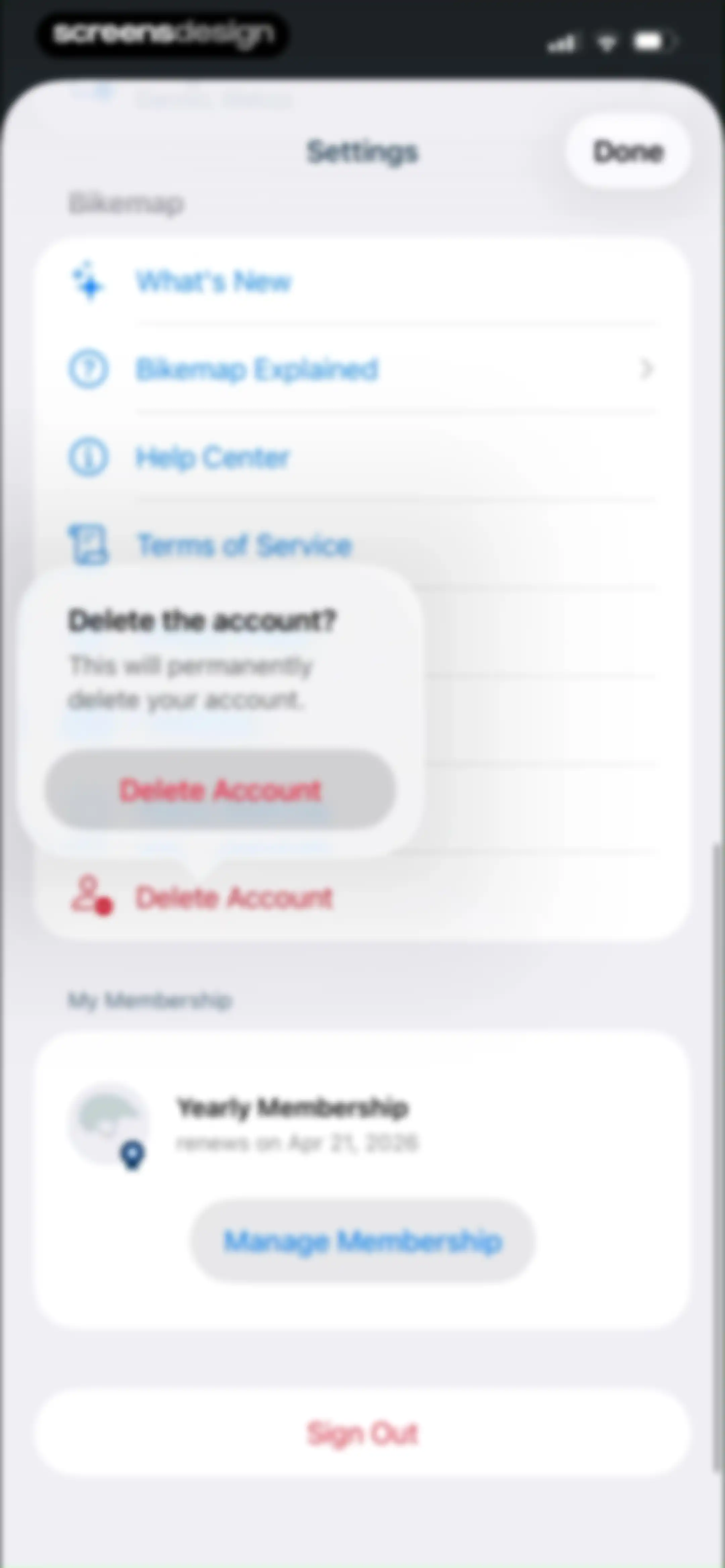This screenshot has height=1568, width=725.
Task: Open Bikemap Explained
Action: click(x=362, y=369)
